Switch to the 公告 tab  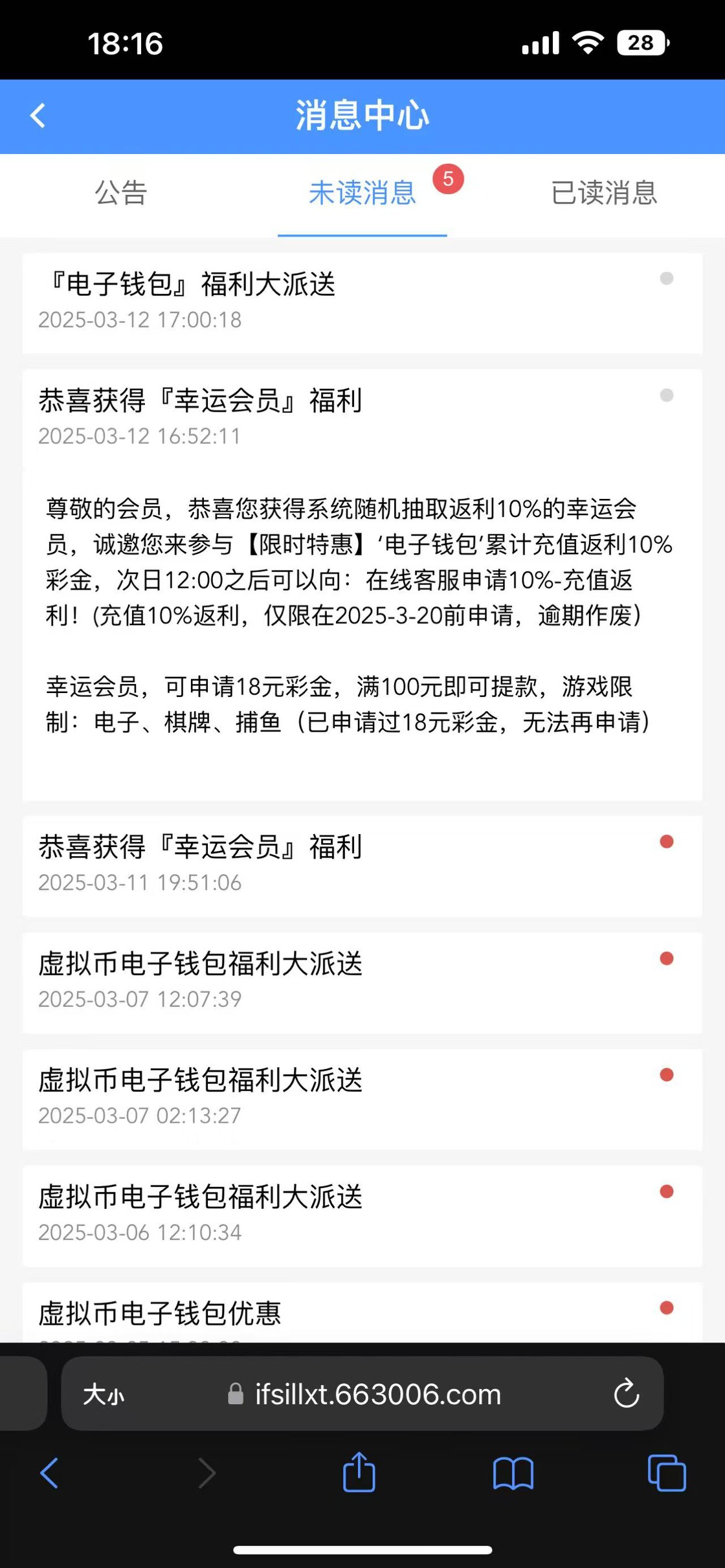(x=121, y=193)
